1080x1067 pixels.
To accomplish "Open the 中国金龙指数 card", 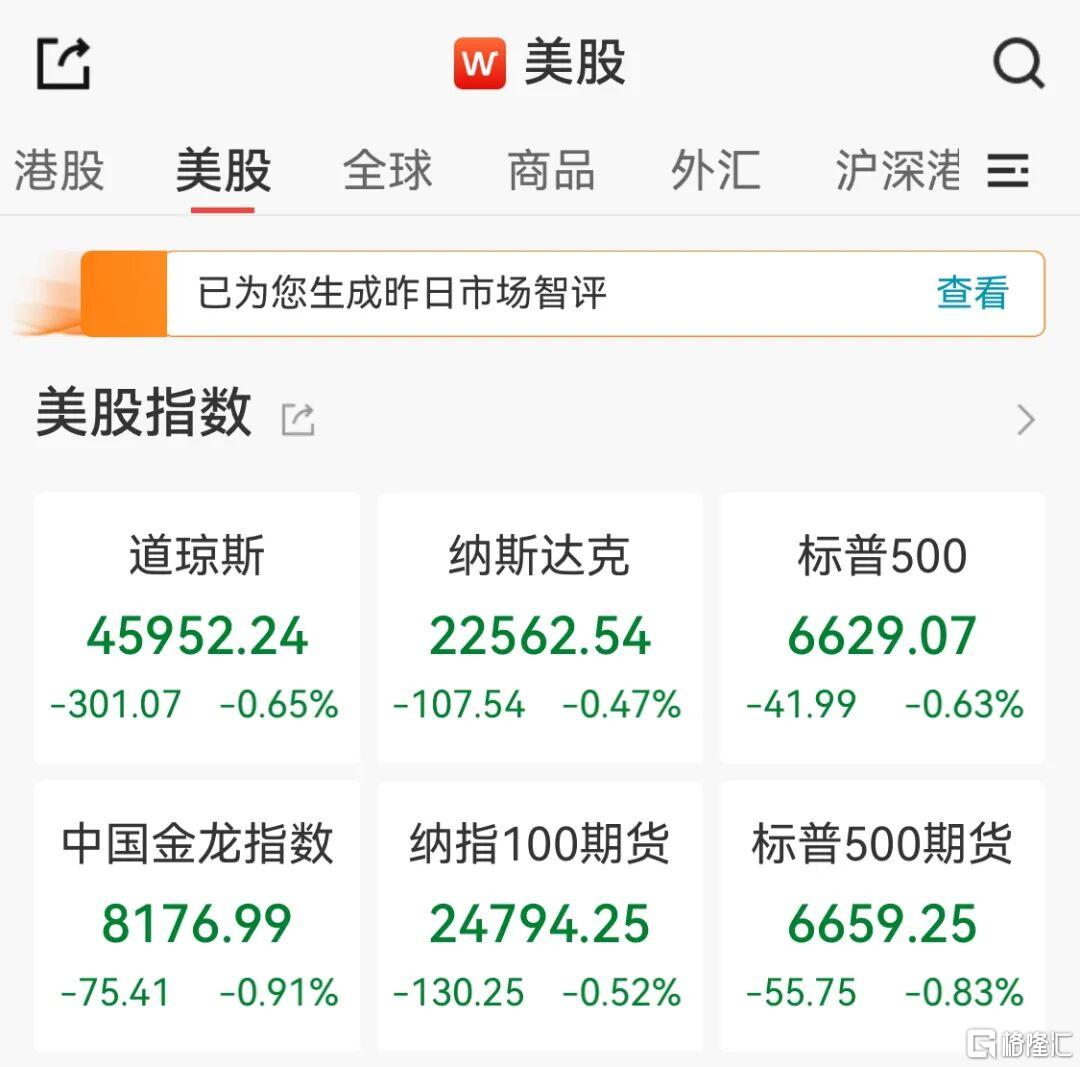I will (x=197, y=915).
